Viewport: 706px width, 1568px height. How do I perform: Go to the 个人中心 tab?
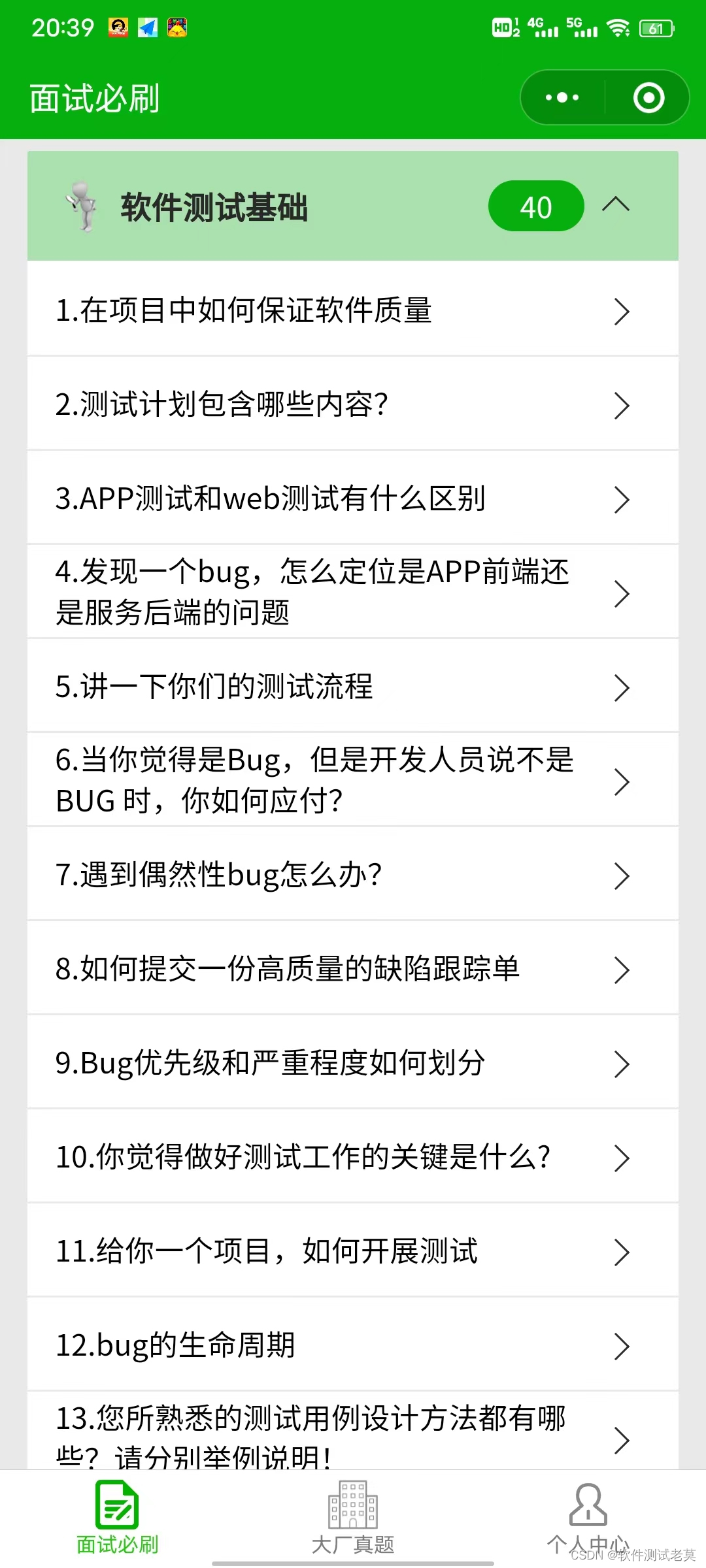(x=588, y=1519)
